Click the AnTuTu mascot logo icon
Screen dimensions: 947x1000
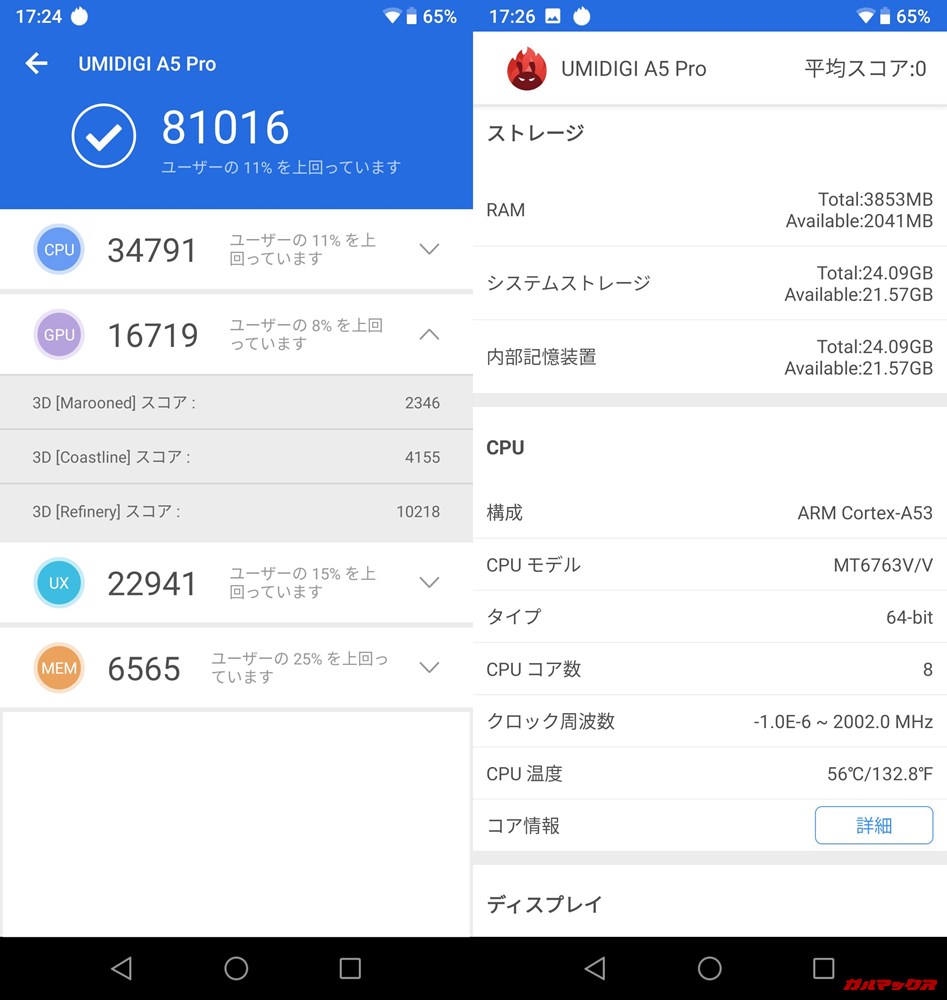coord(528,69)
